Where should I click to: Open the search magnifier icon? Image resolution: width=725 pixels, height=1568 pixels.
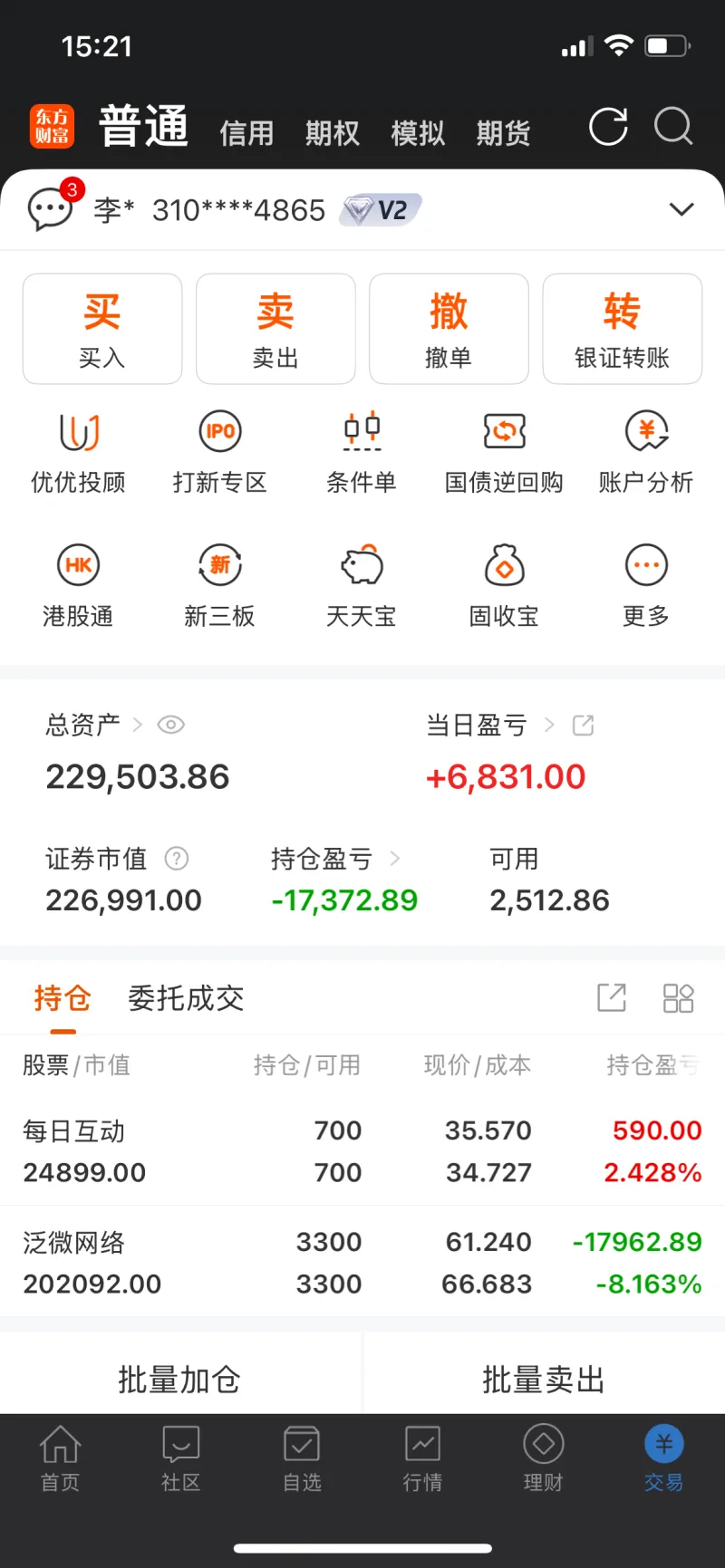[673, 127]
